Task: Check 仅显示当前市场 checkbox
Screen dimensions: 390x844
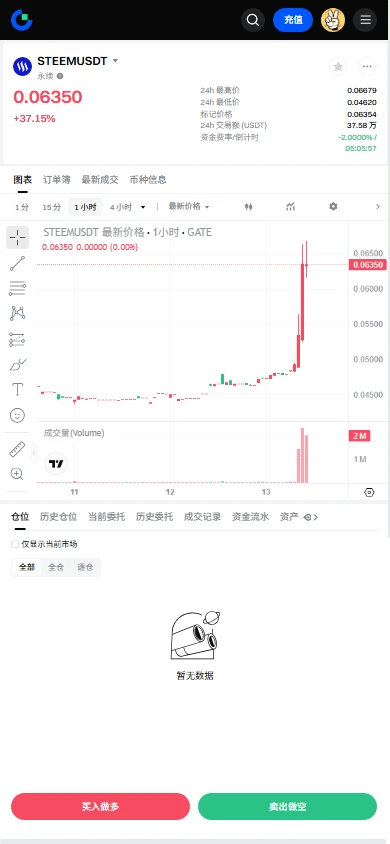Action: coord(15,544)
